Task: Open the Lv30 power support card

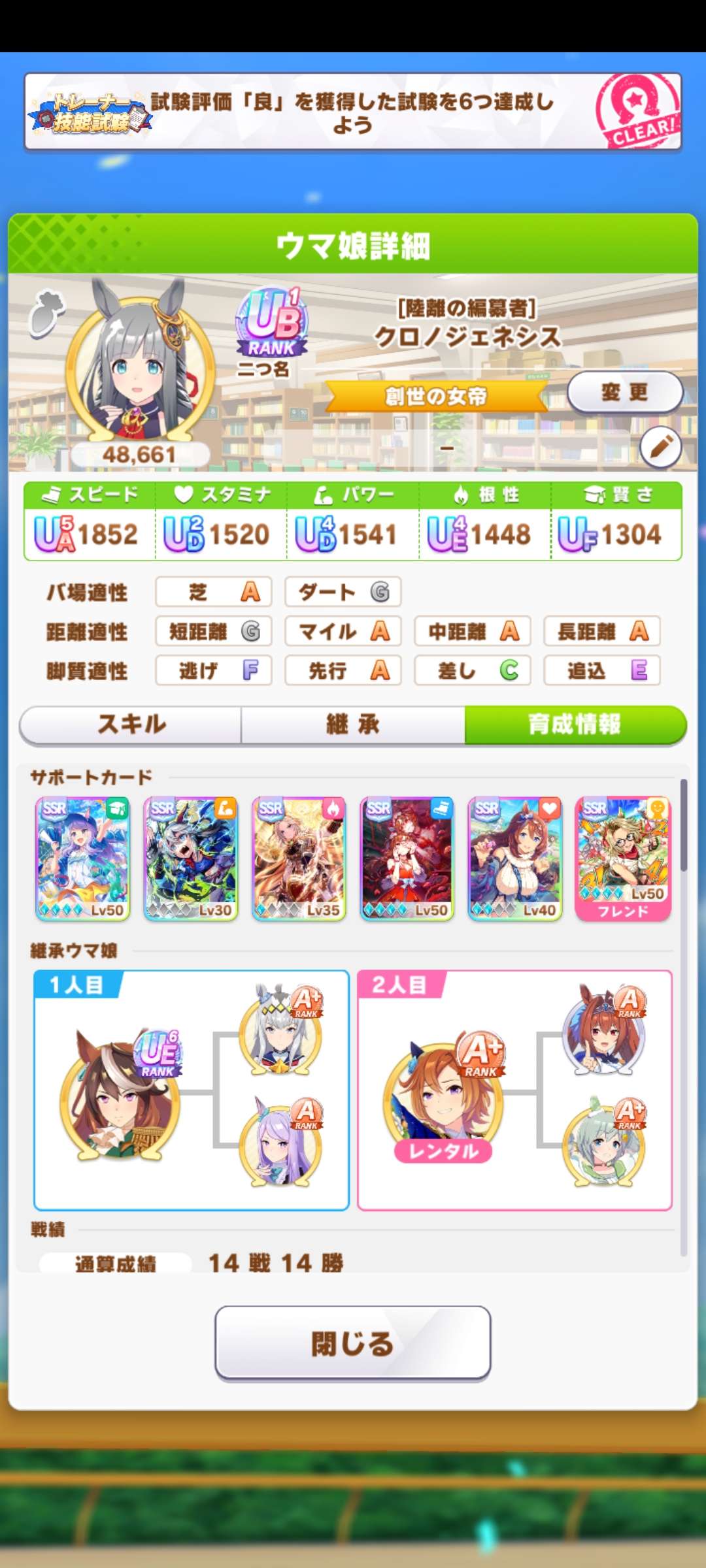Action: click(x=190, y=858)
